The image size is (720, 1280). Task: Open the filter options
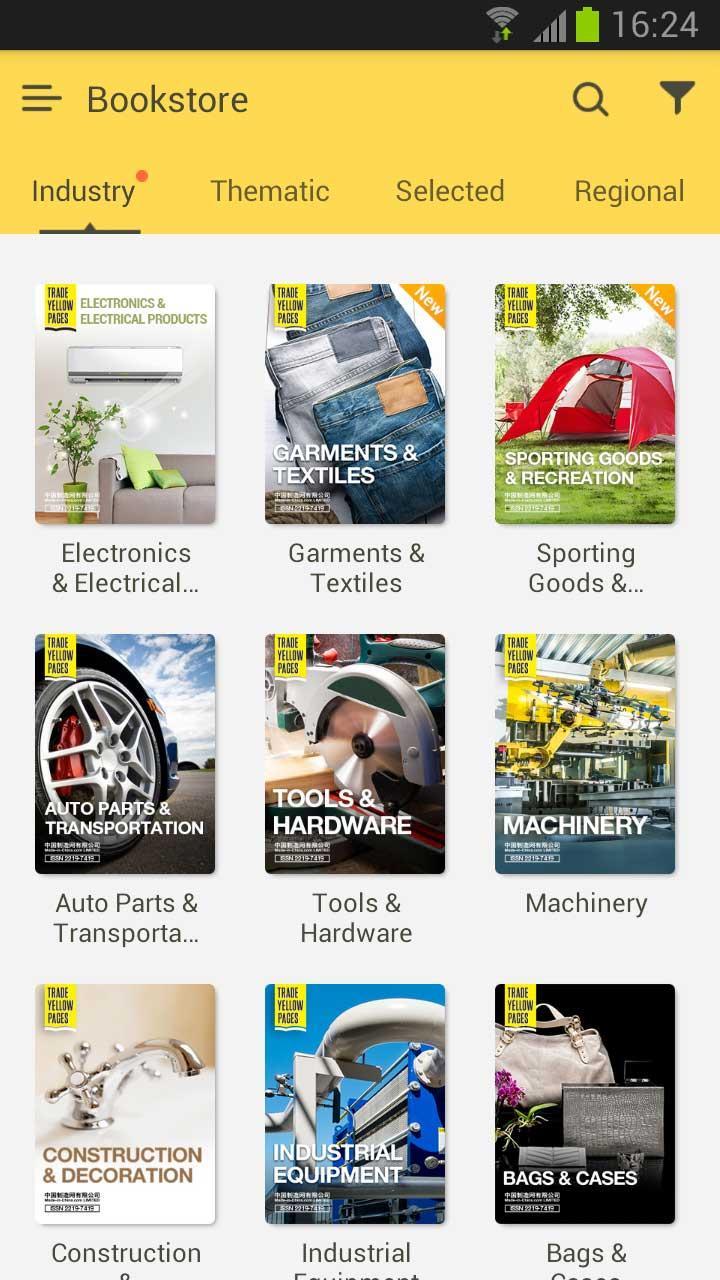[676, 98]
